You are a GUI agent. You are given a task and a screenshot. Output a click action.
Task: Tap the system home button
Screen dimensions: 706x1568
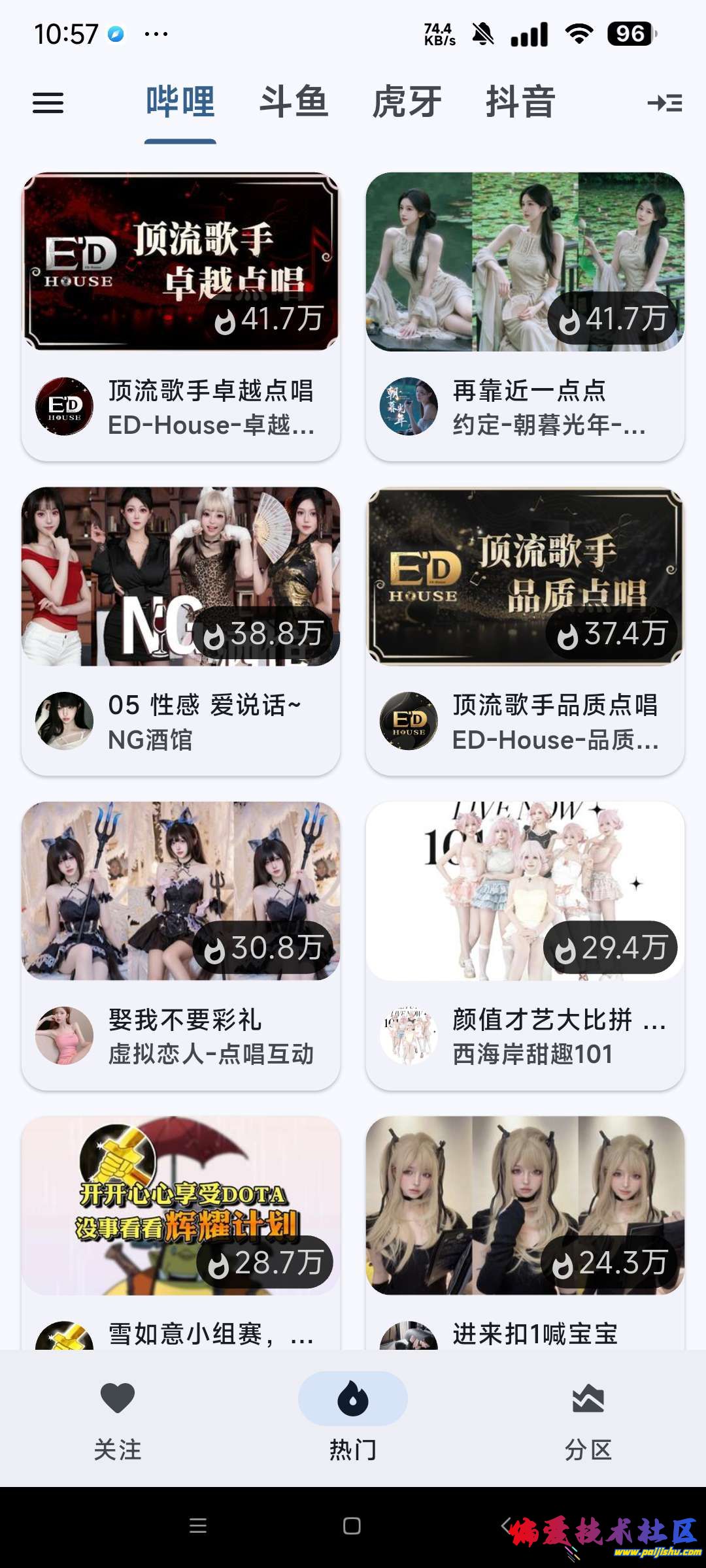pos(352,1526)
